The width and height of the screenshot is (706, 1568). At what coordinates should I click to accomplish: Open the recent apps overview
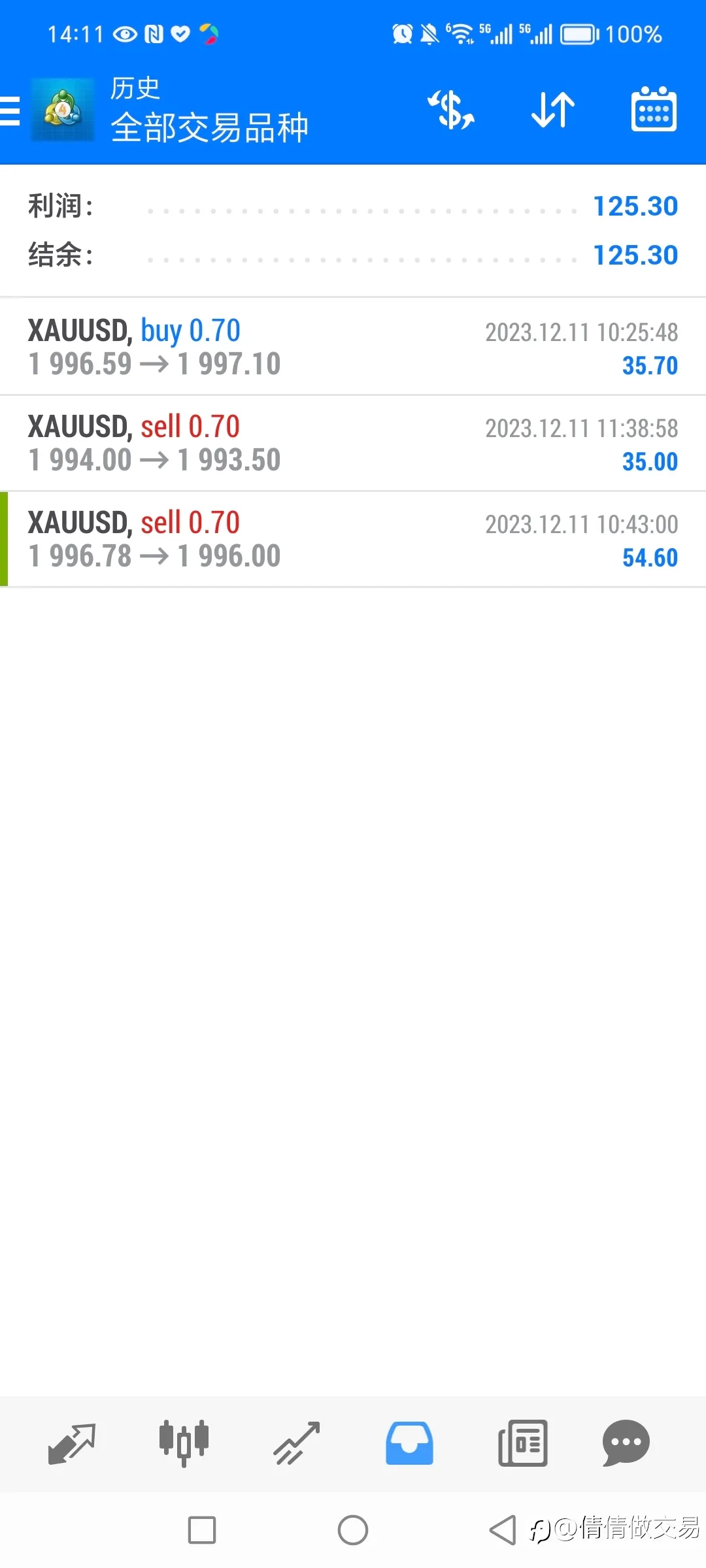point(202,1530)
